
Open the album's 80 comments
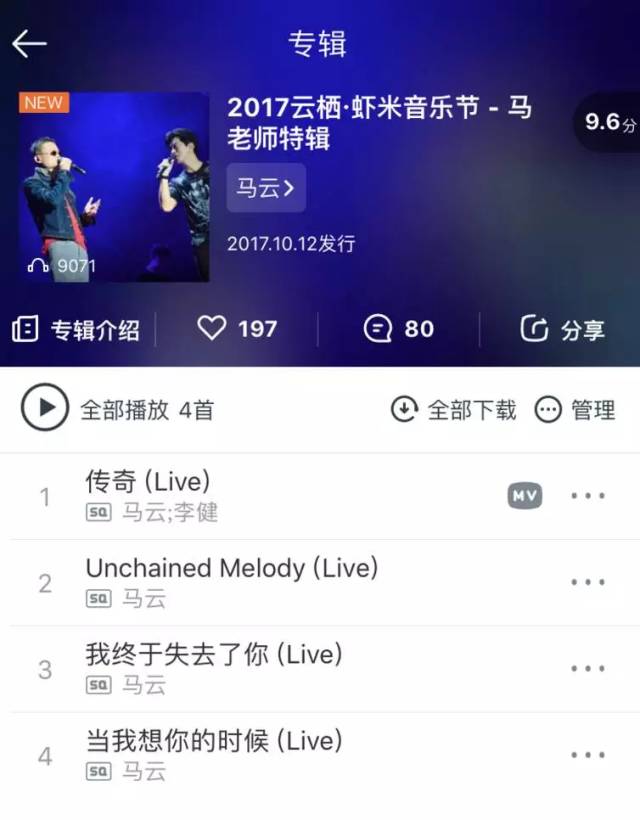(x=399, y=329)
